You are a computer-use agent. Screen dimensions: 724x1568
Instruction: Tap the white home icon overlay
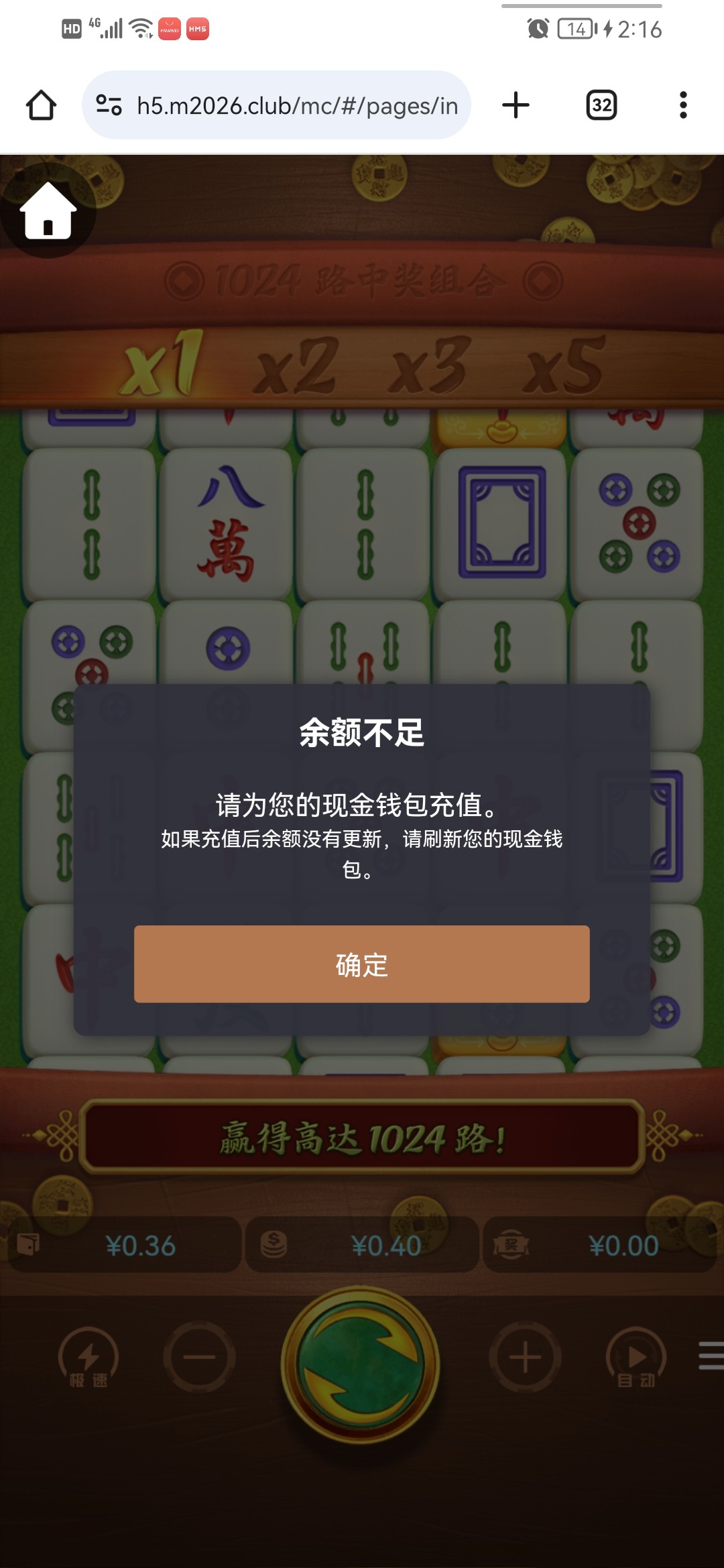tap(48, 211)
